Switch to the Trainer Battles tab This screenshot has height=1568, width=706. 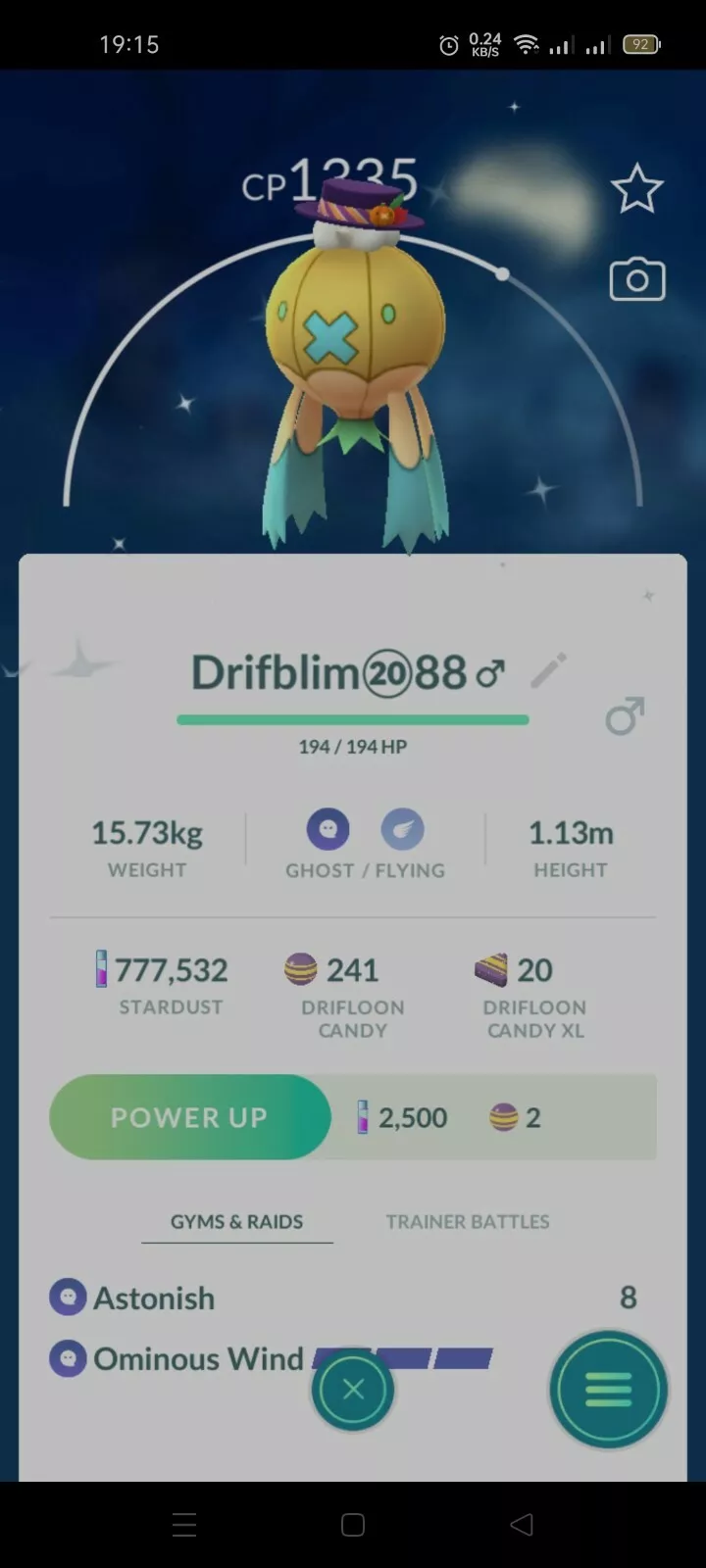[x=467, y=1222]
